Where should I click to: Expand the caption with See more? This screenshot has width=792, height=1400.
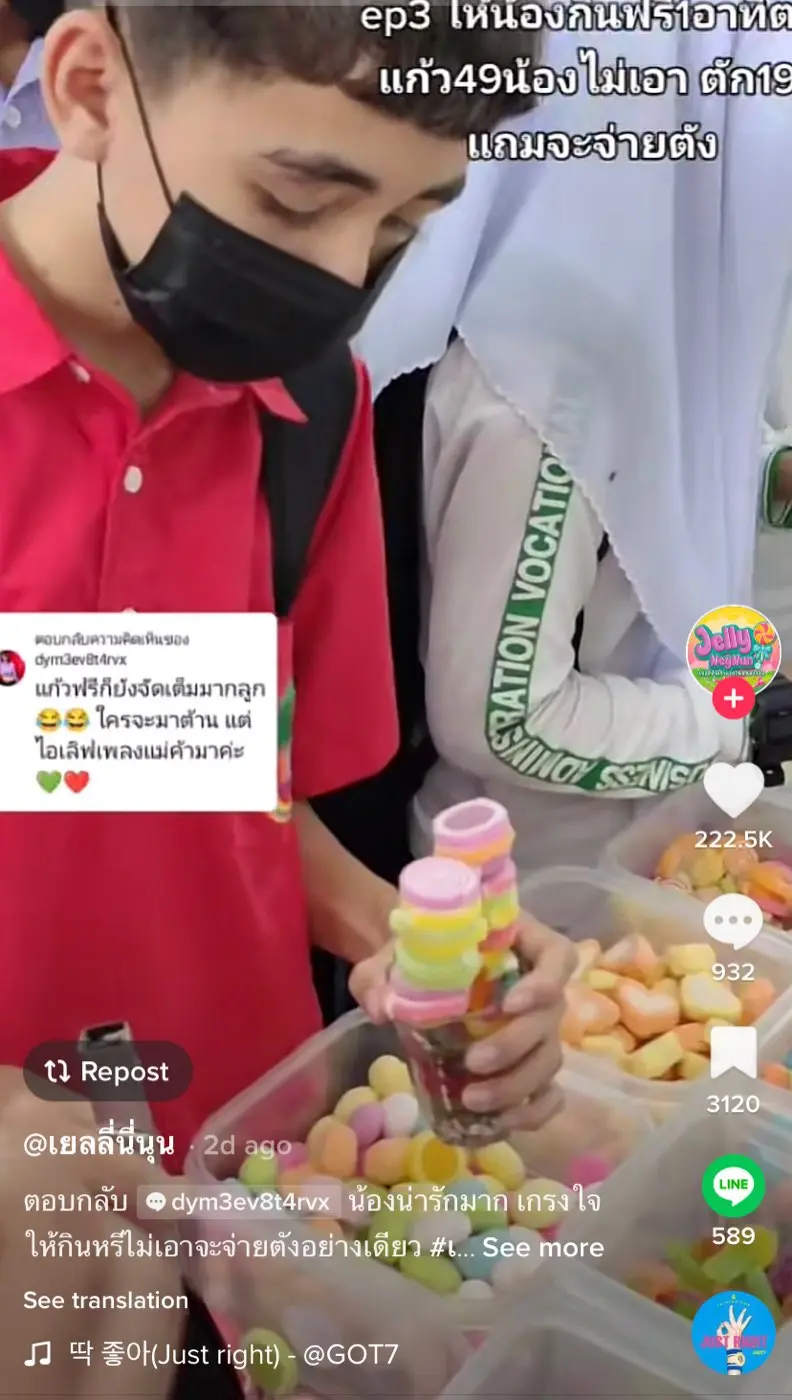(x=543, y=1247)
